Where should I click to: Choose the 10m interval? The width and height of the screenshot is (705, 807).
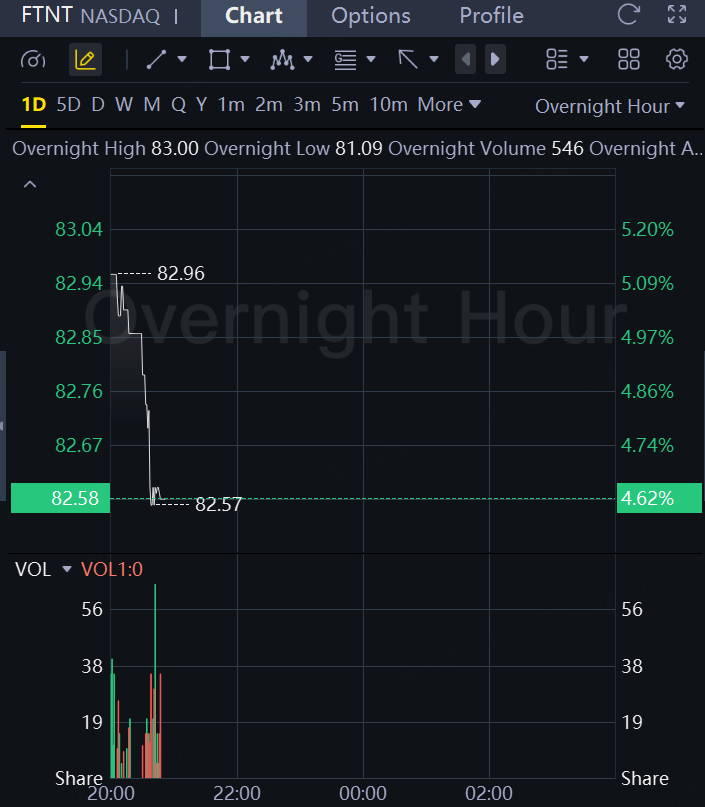(x=388, y=104)
